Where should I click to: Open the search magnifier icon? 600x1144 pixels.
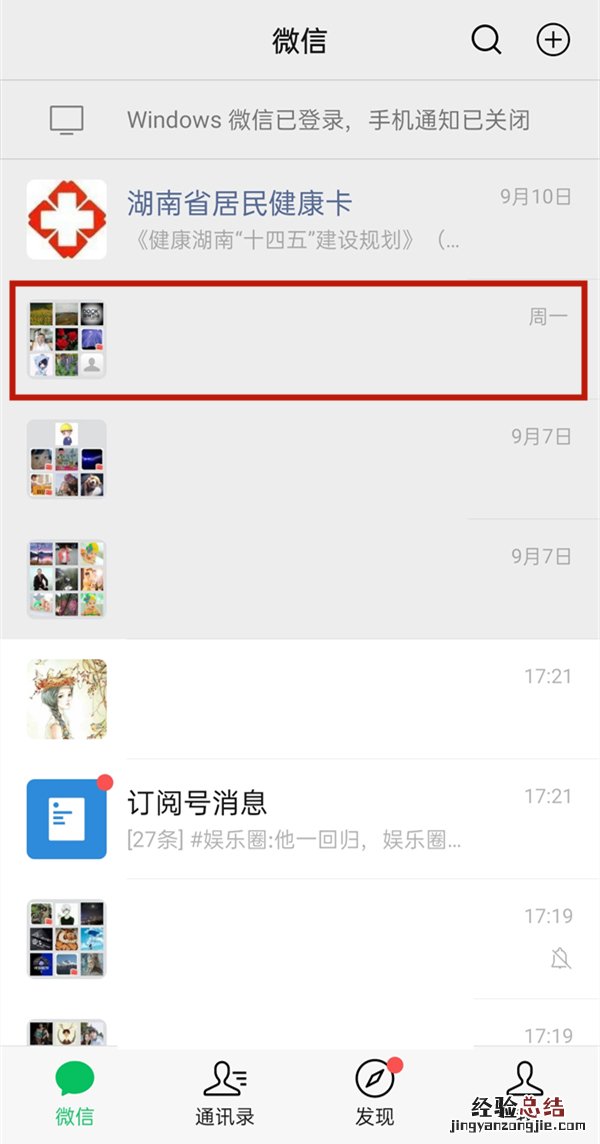click(x=486, y=40)
